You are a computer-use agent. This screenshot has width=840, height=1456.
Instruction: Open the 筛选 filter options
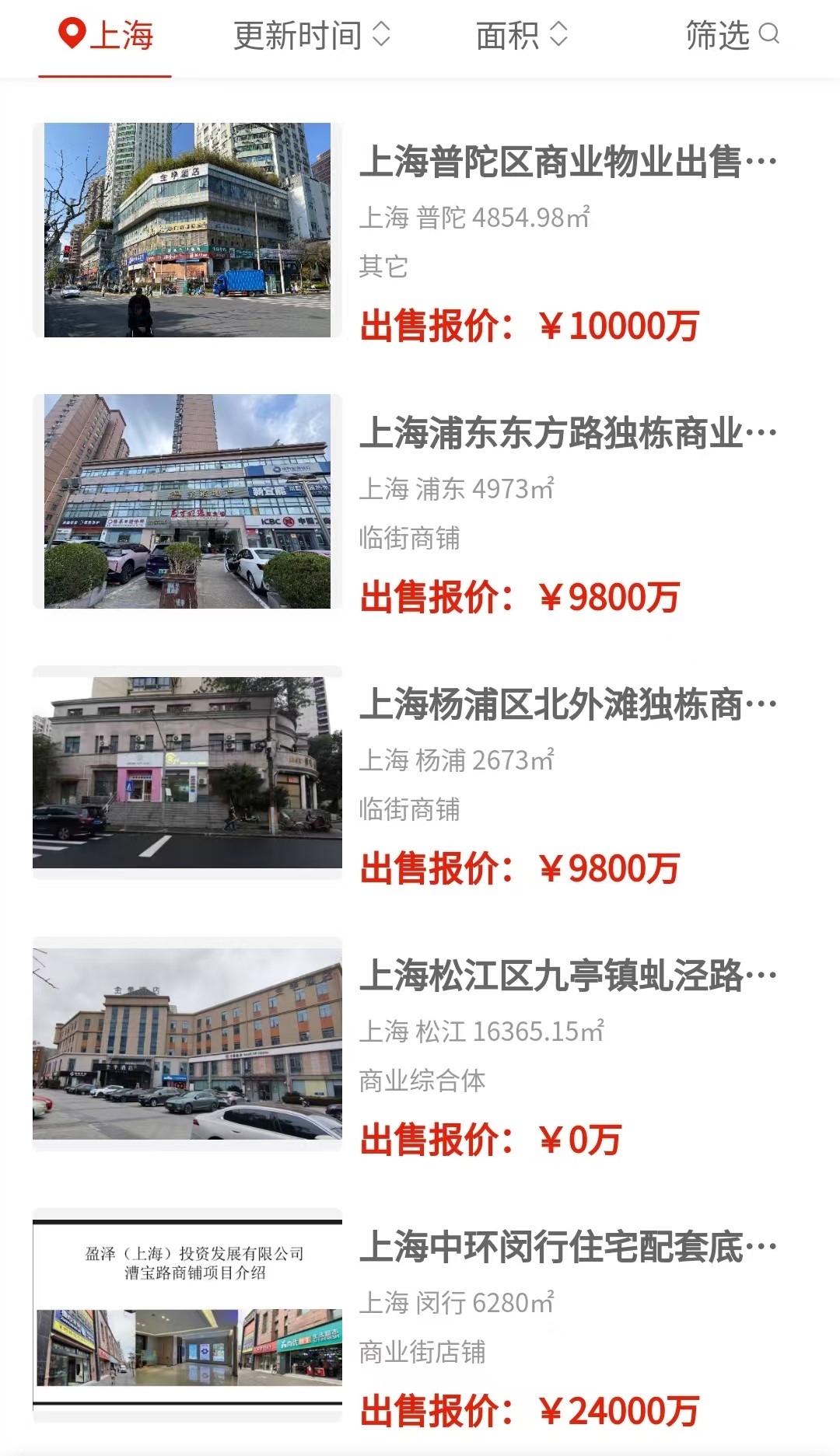(732, 36)
